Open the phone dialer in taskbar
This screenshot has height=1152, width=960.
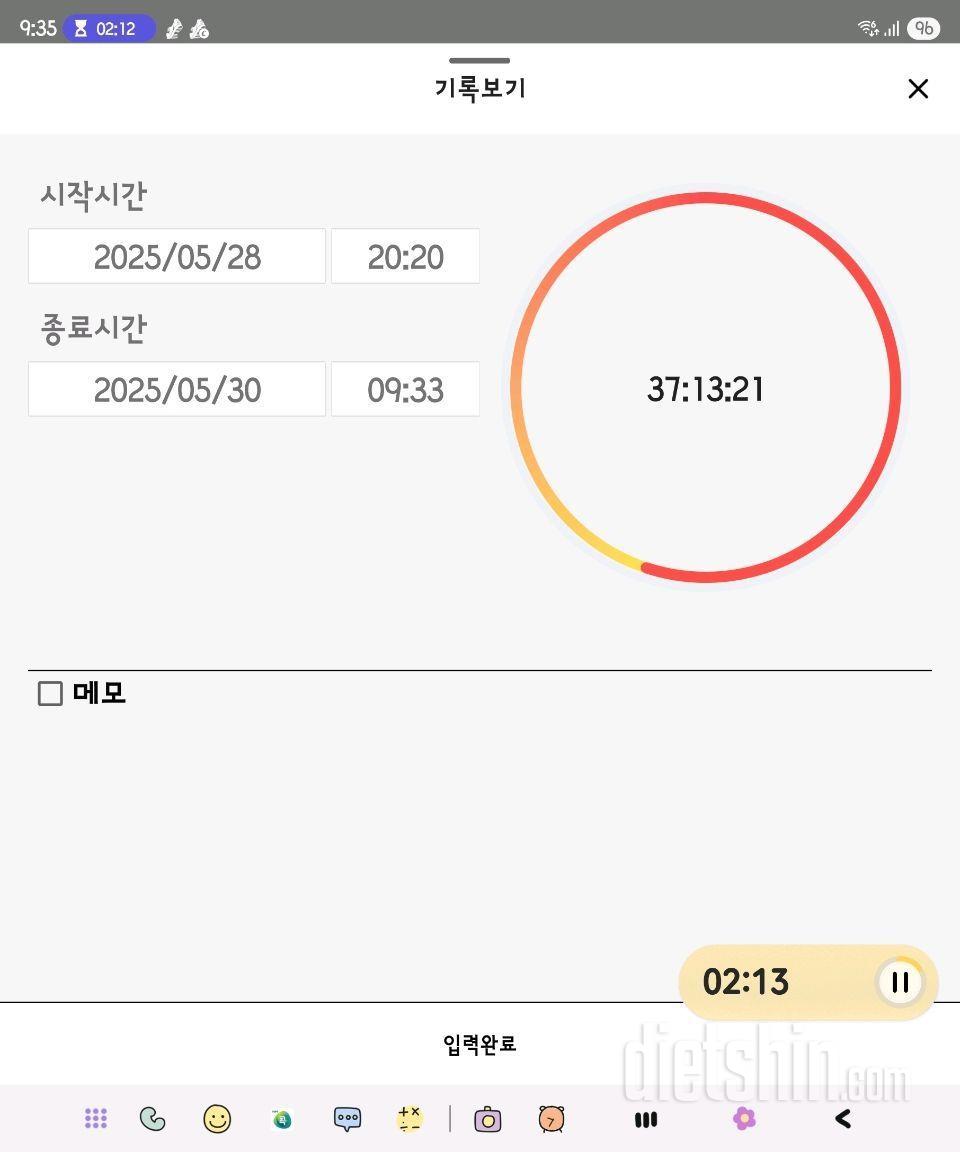click(152, 1119)
